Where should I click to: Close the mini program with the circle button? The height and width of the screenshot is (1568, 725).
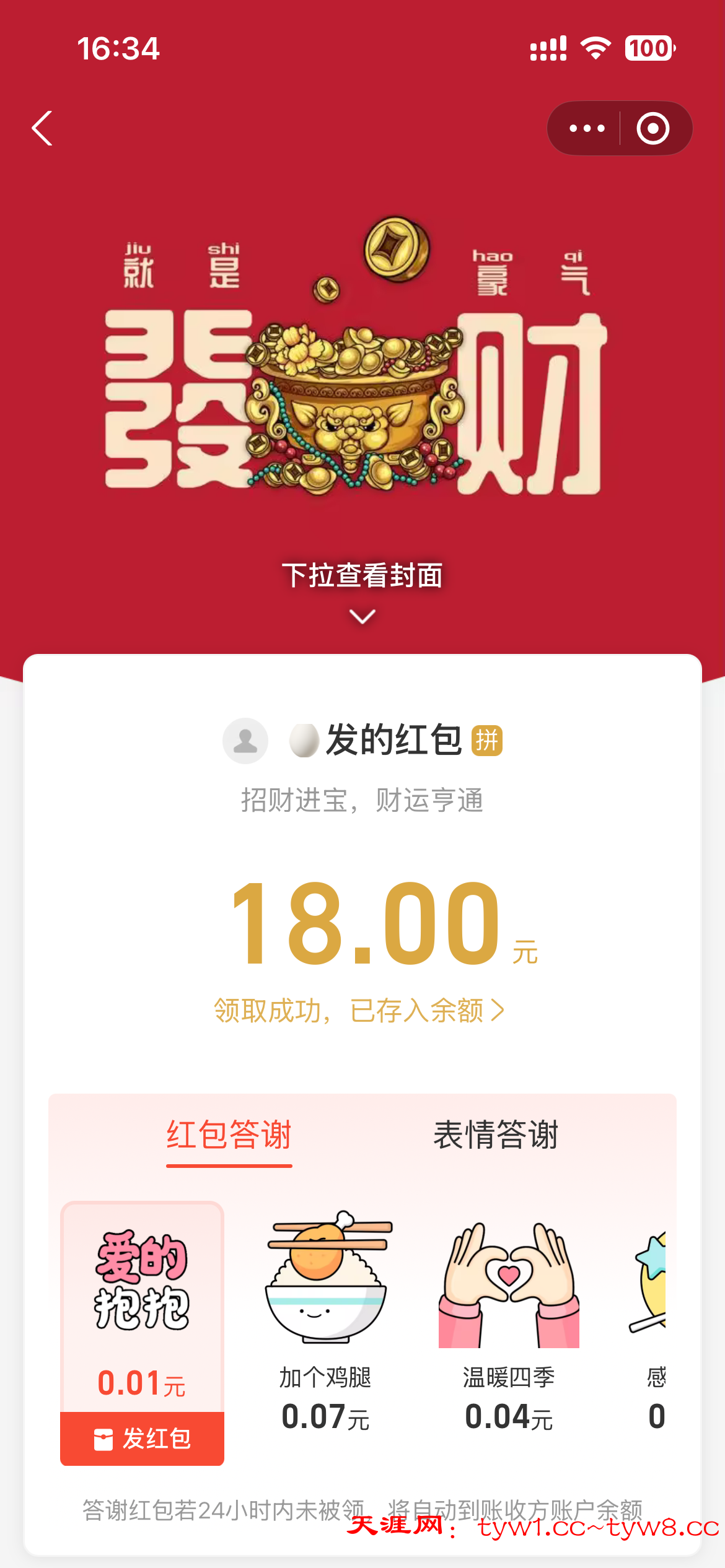coord(654,128)
